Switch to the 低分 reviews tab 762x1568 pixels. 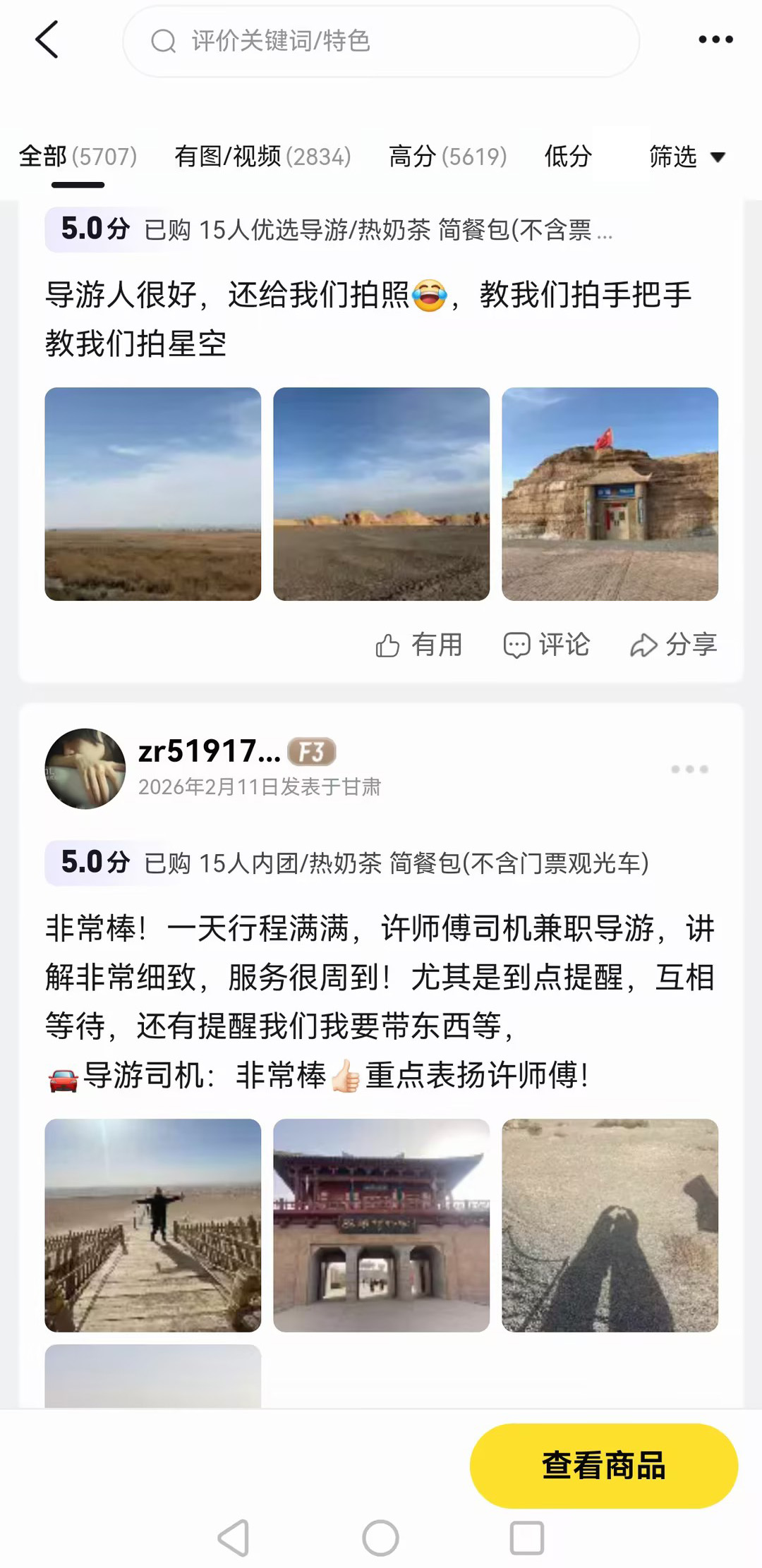pyautogui.click(x=568, y=157)
